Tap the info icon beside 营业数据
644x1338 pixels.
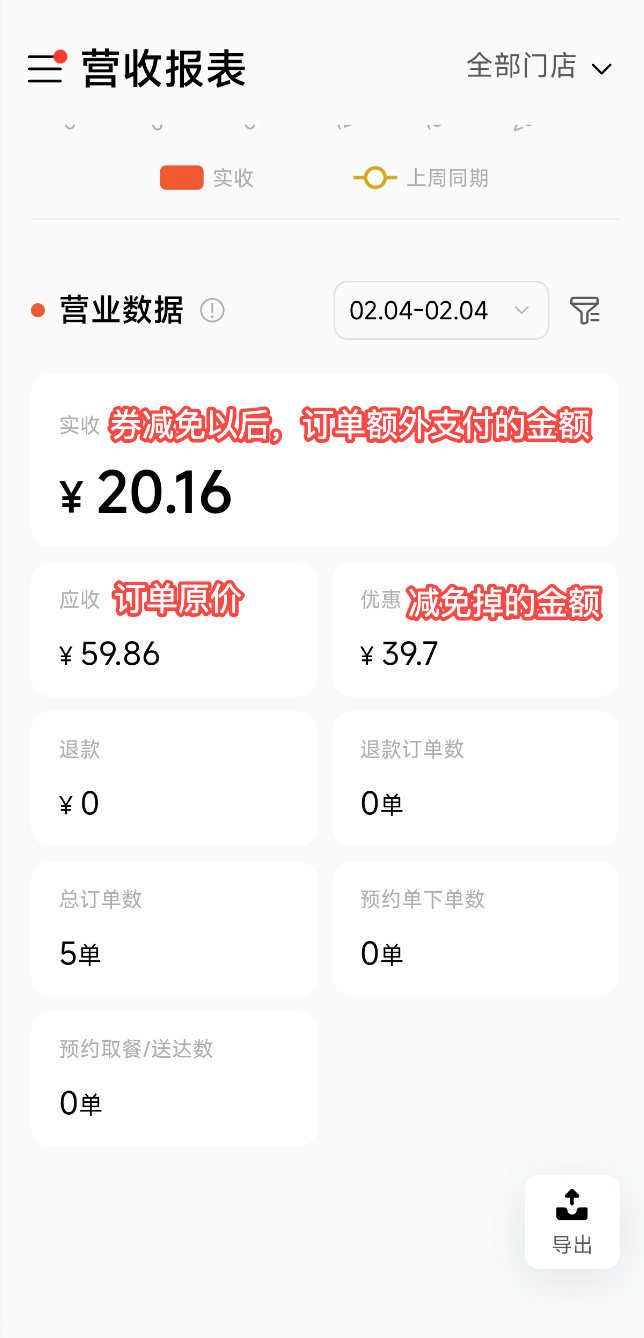212,311
